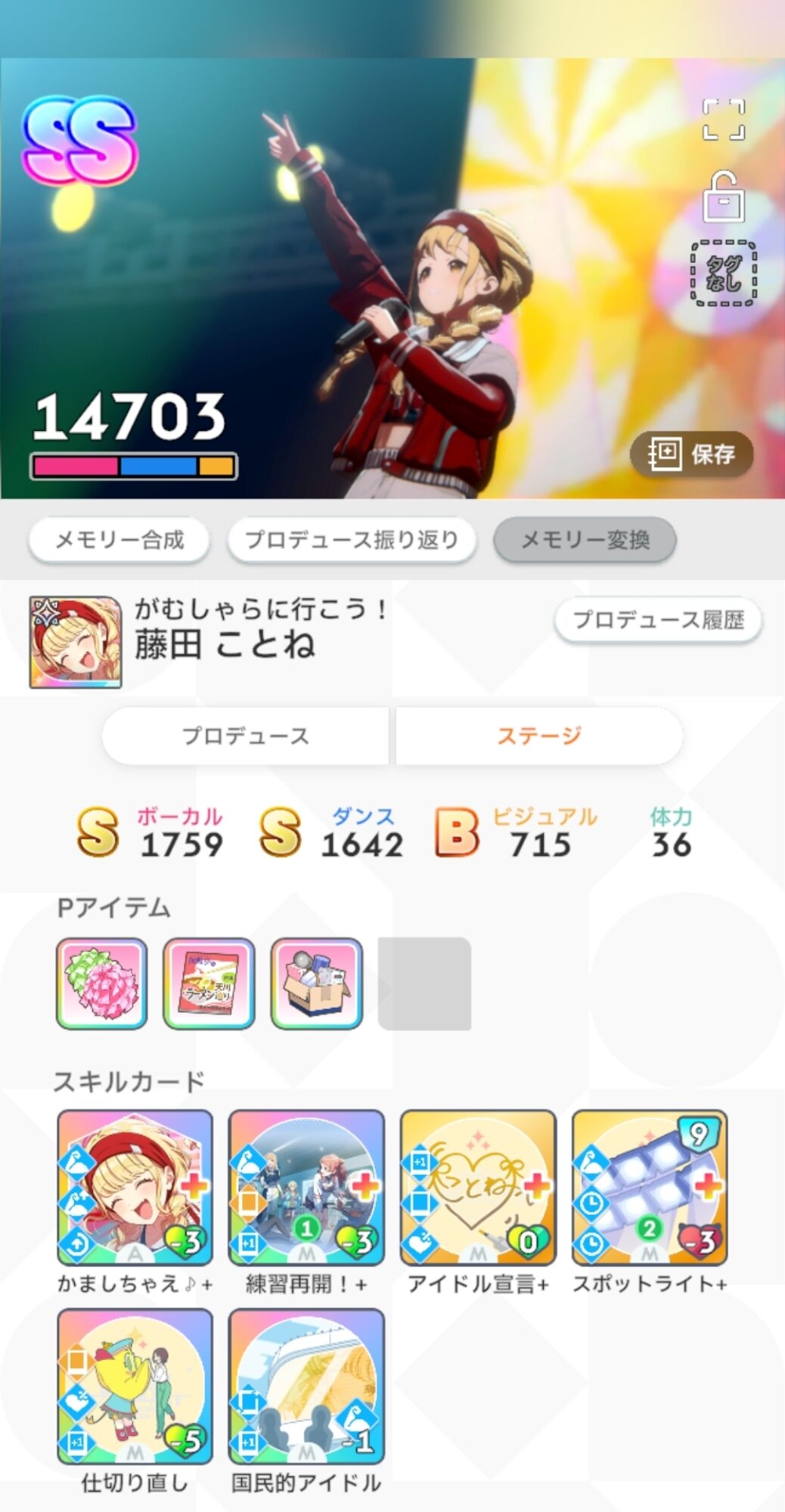Screen dimensions: 785x1512
Task: Expand the memory image to fullscreen
Action: [x=723, y=119]
